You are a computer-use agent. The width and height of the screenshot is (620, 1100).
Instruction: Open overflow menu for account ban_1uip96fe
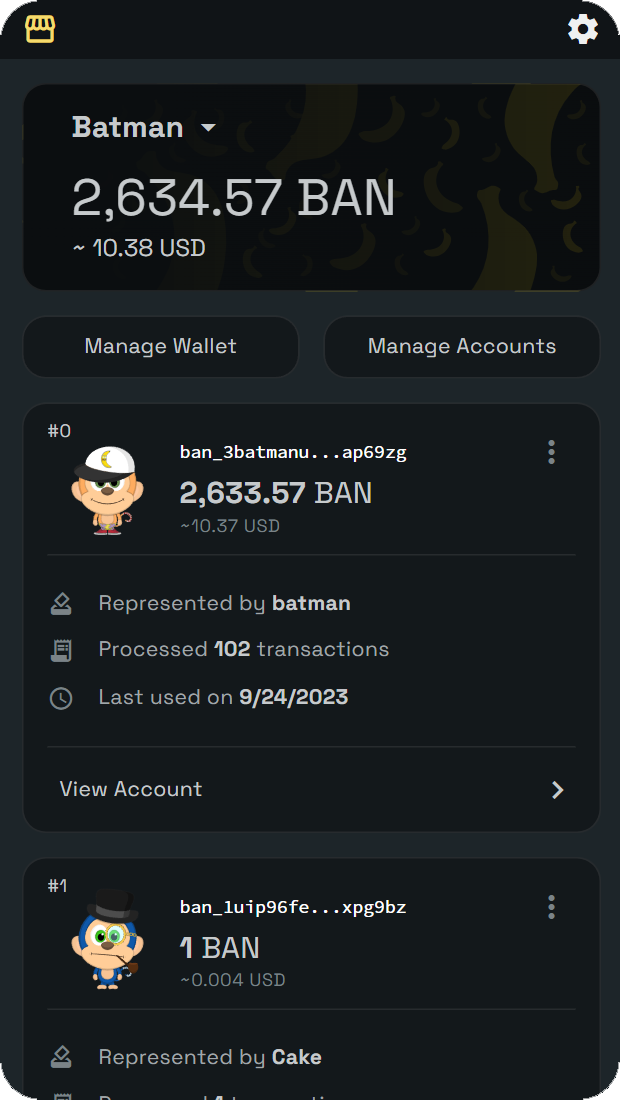pos(551,907)
